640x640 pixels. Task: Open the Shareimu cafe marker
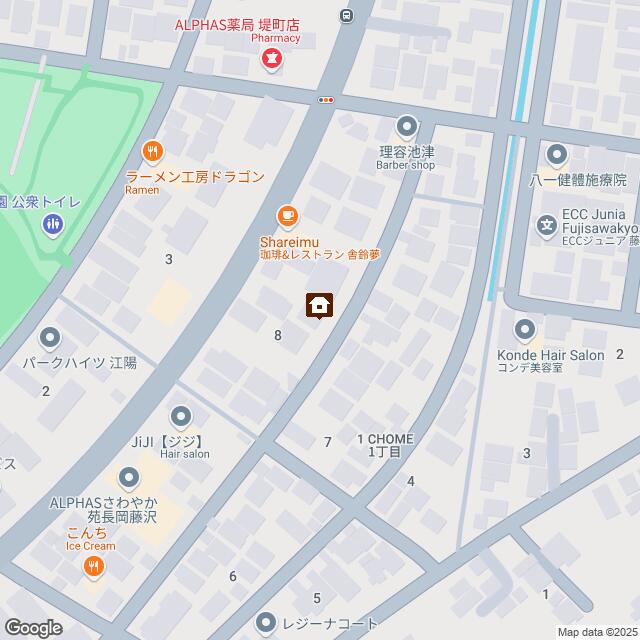[287, 215]
